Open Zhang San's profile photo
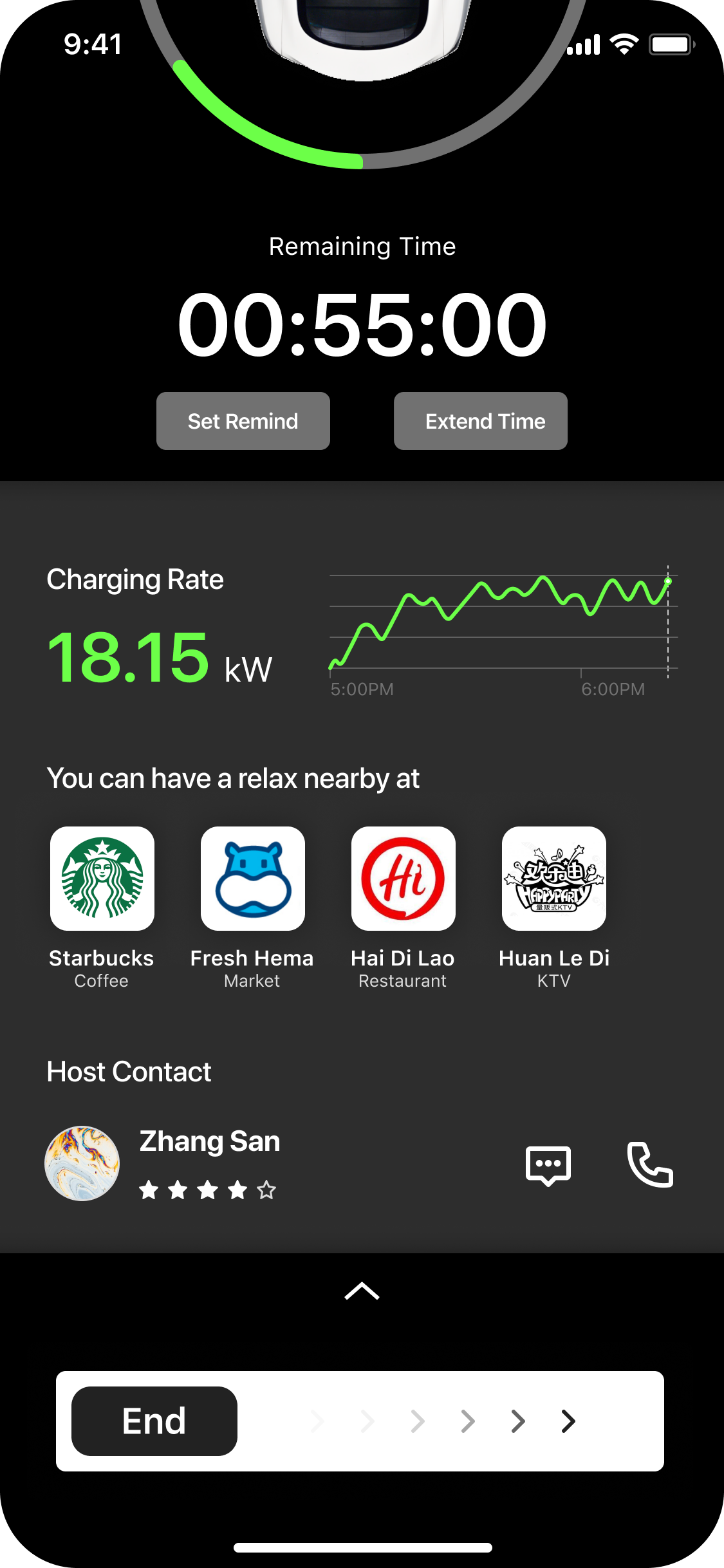 tap(82, 1163)
